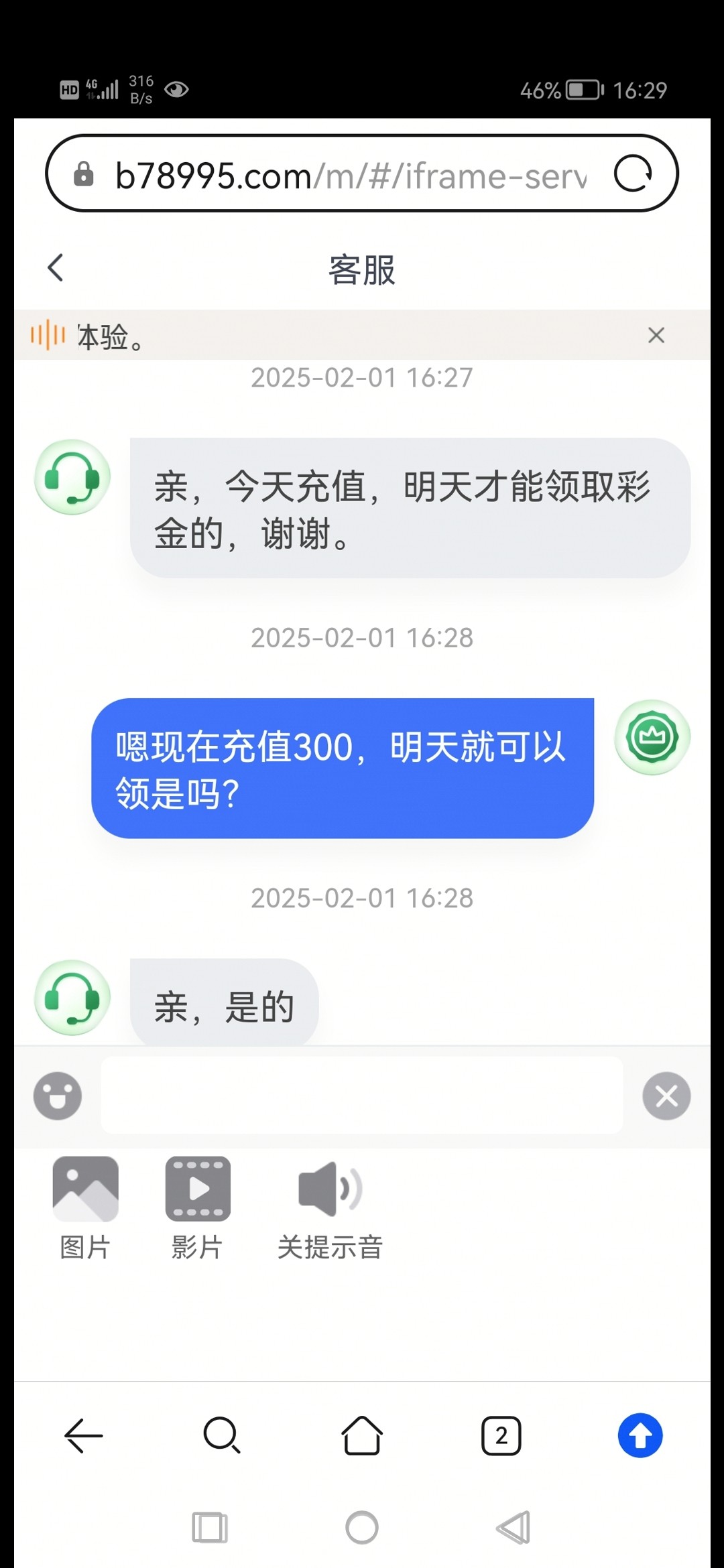Tap the chat message input box
The height and width of the screenshot is (1568, 724).
click(362, 1096)
